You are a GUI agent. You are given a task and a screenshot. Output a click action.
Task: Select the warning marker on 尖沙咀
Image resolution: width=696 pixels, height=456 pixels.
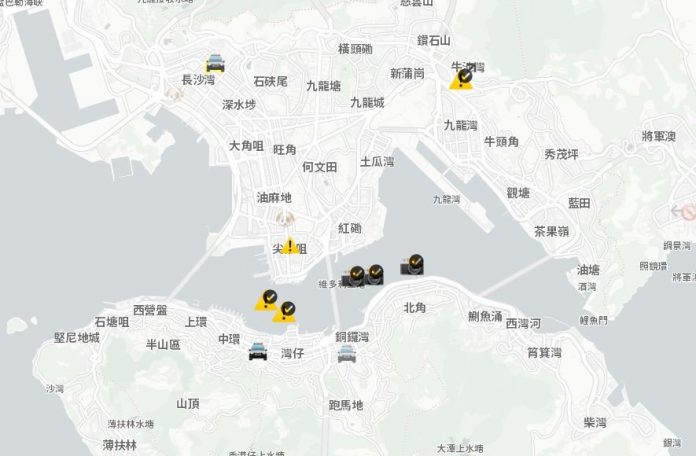290,246
